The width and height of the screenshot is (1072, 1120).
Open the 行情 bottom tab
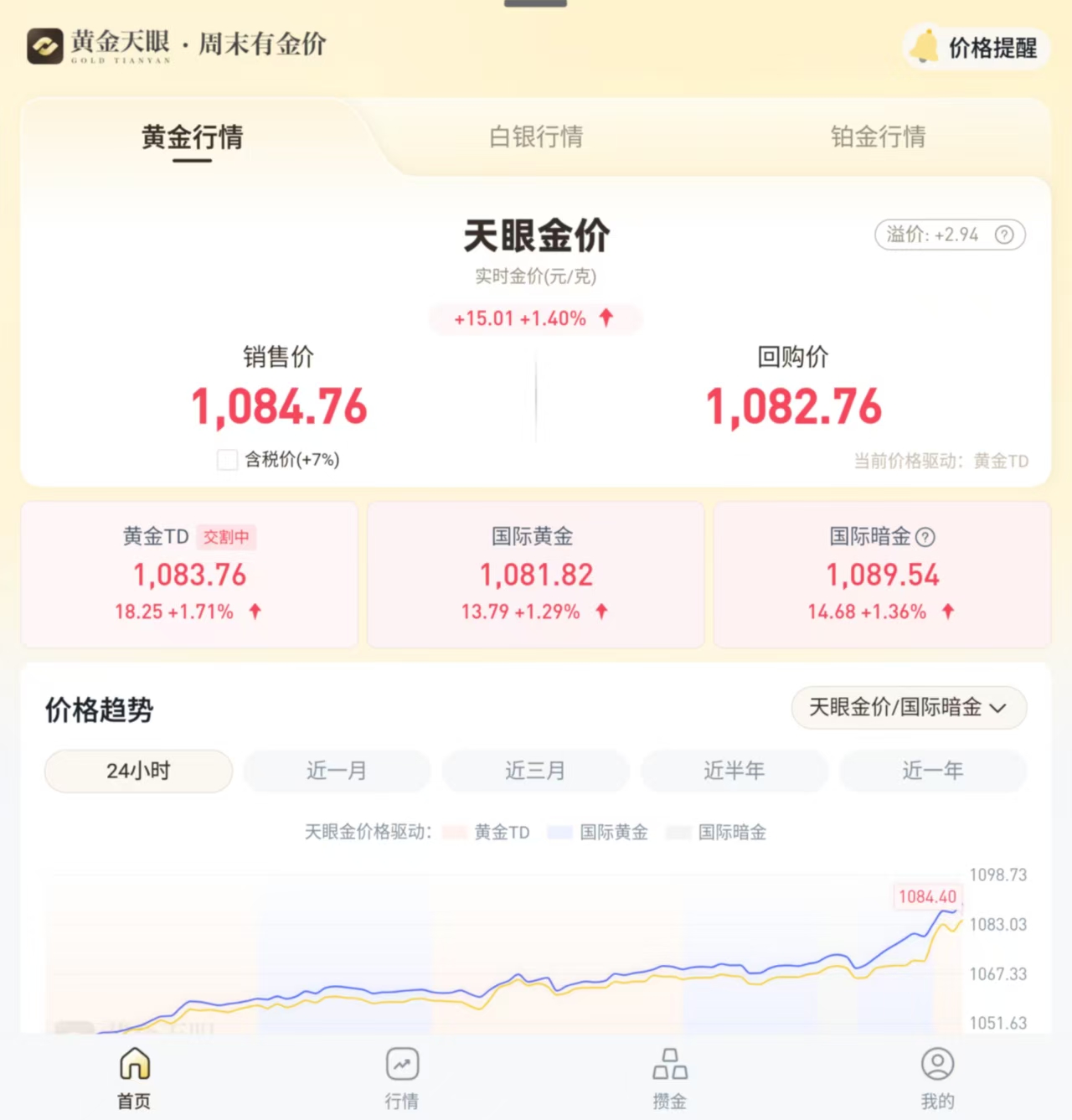coord(402,1078)
